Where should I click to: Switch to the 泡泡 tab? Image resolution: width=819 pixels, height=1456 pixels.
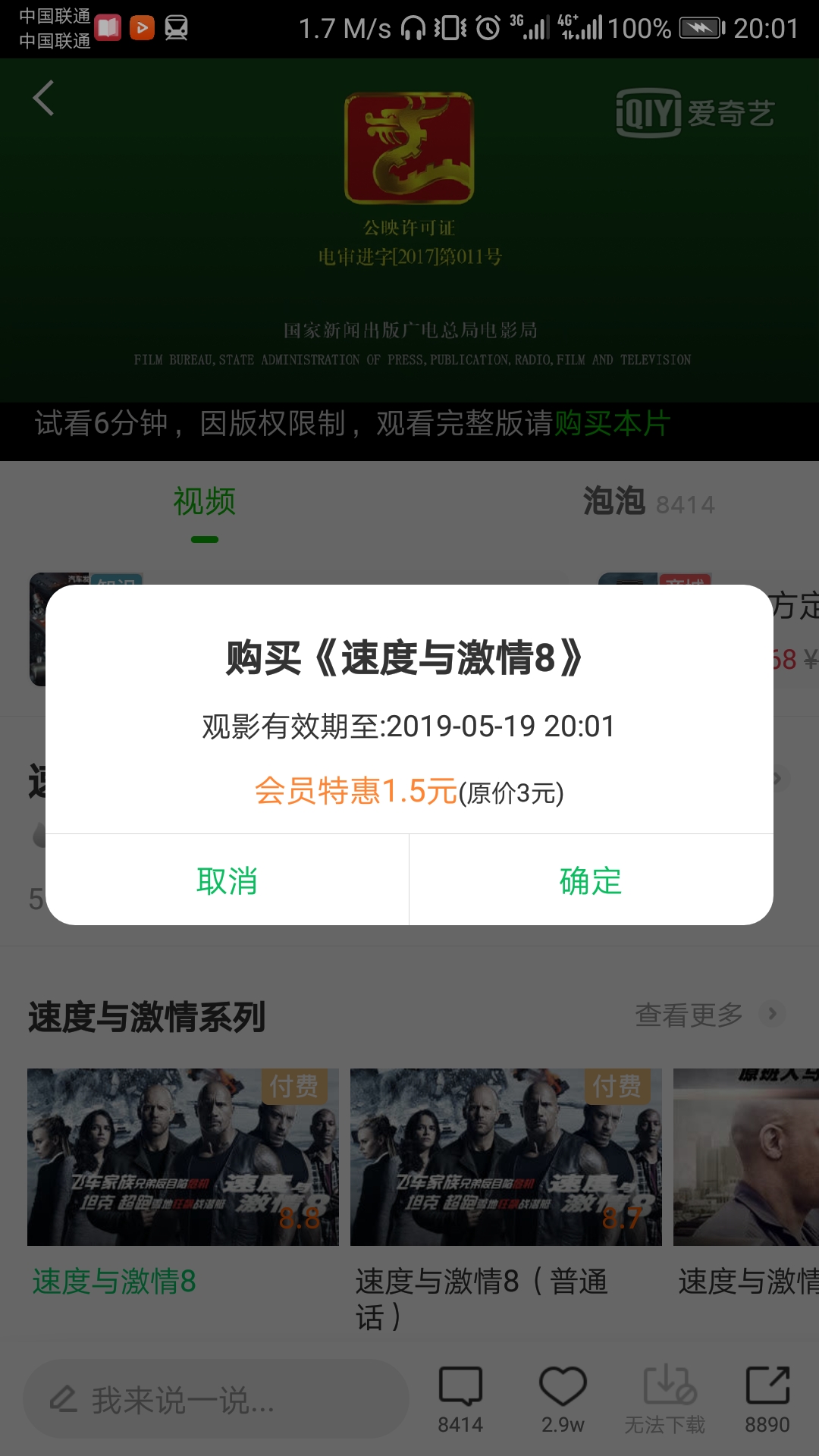point(614,503)
